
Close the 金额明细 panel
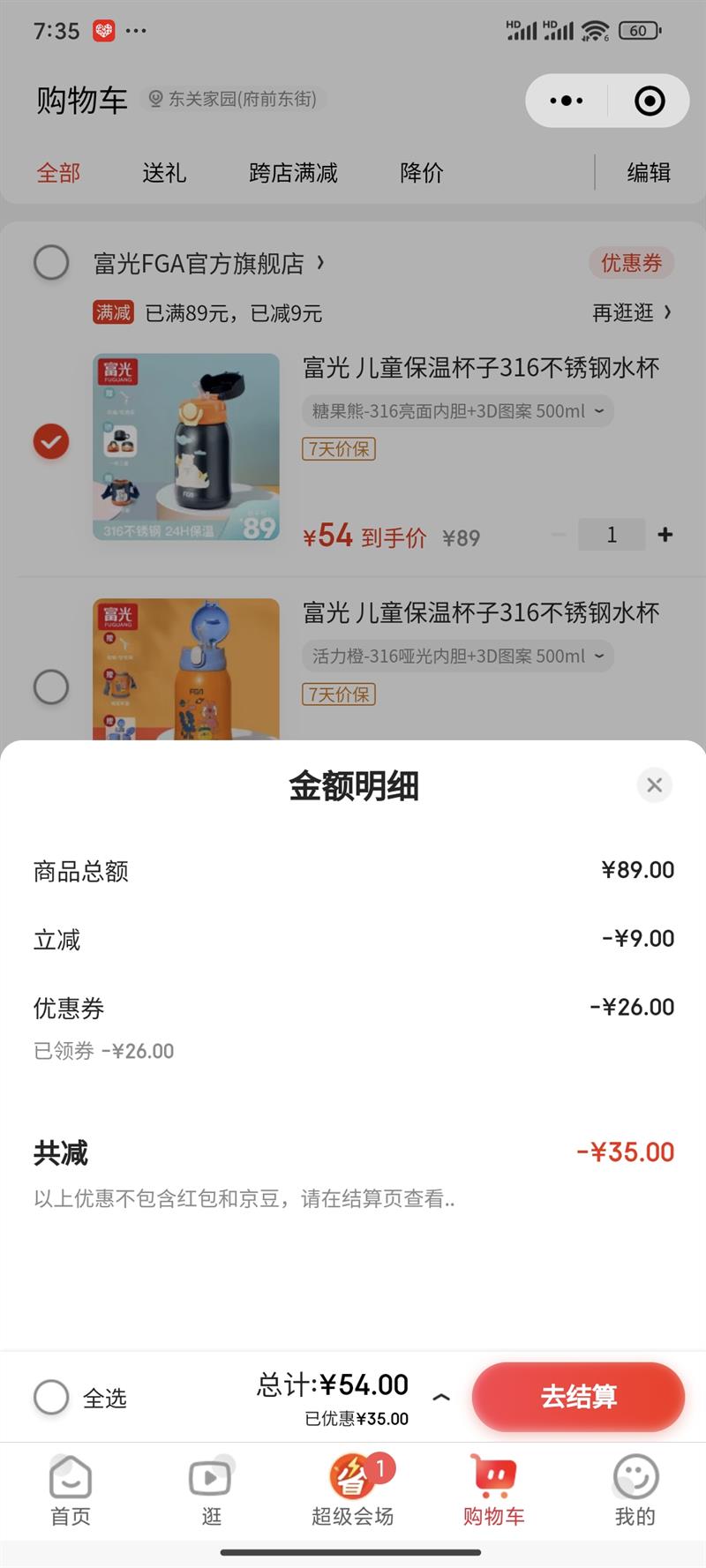pyautogui.click(x=654, y=784)
